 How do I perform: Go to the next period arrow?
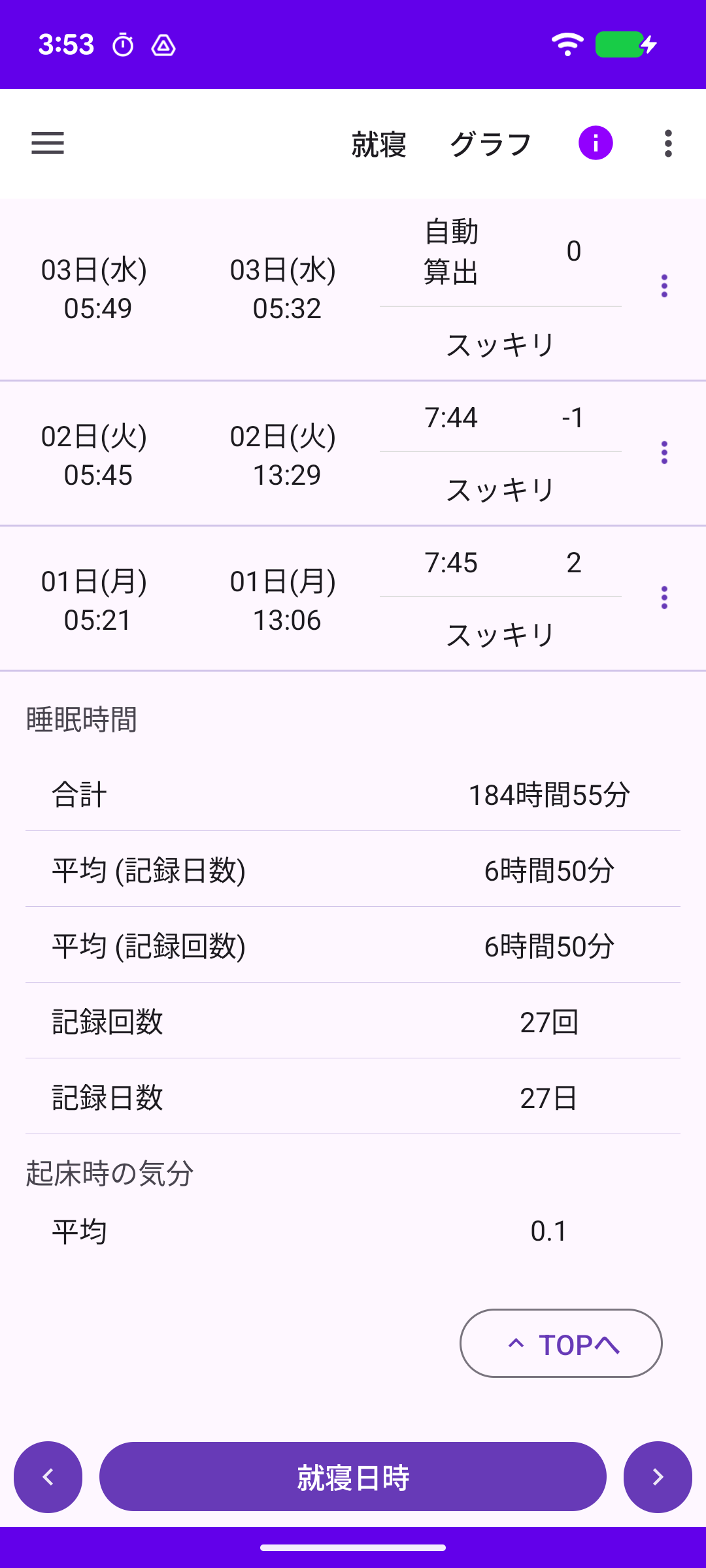(x=658, y=1477)
